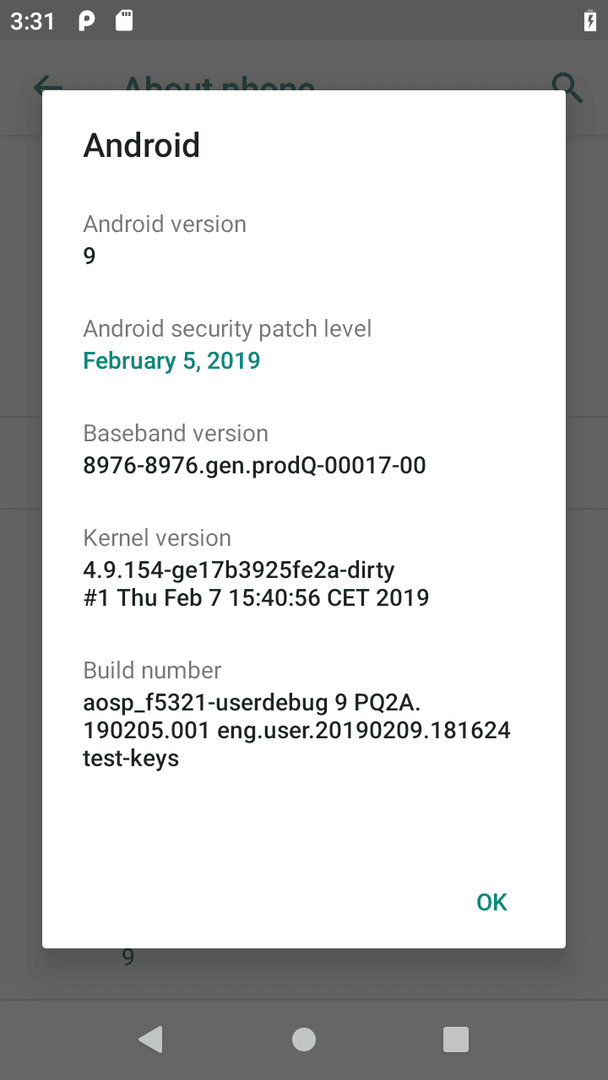Screen dimensions: 608x1080
Task: Open the recent apps overview
Action: coord(456,1039)
